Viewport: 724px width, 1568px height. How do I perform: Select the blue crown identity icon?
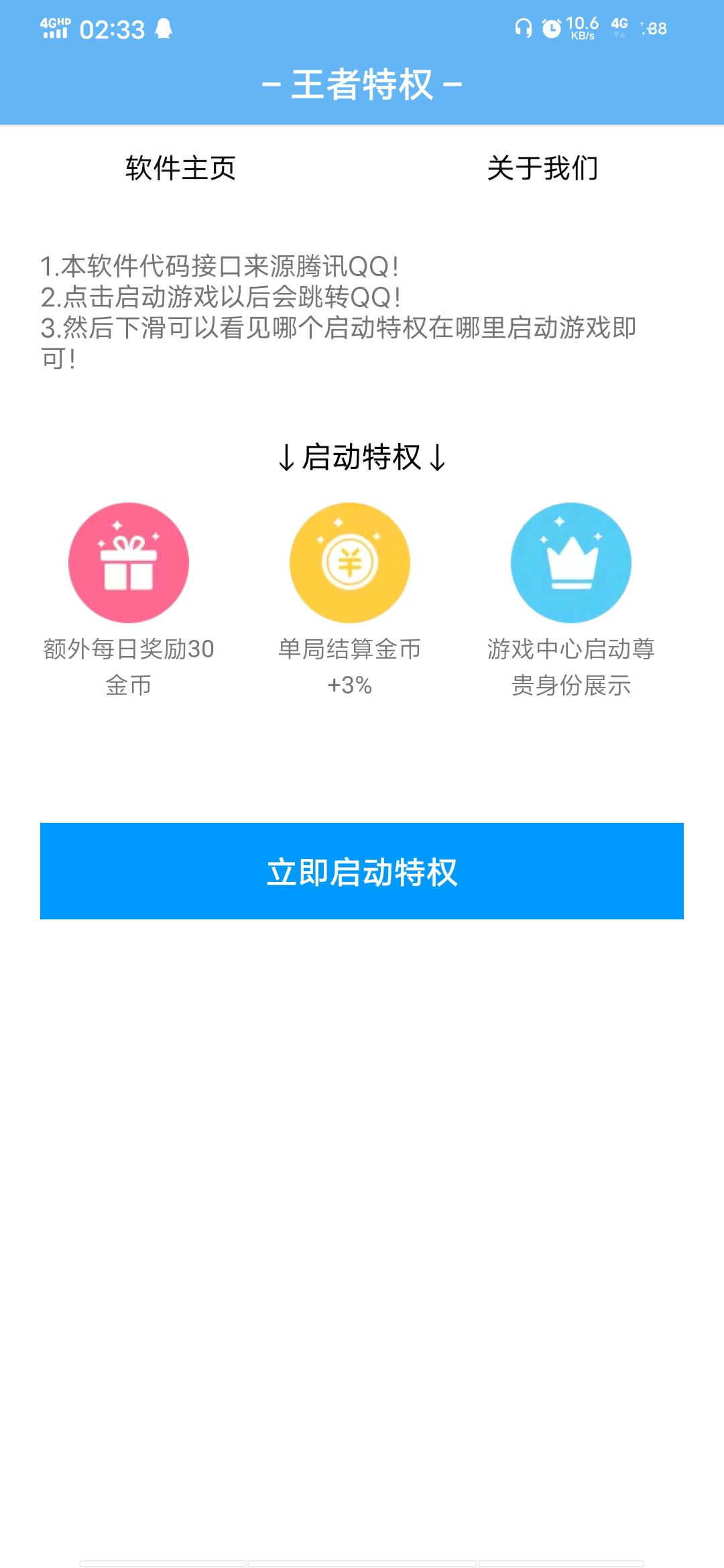coord(571,563)
